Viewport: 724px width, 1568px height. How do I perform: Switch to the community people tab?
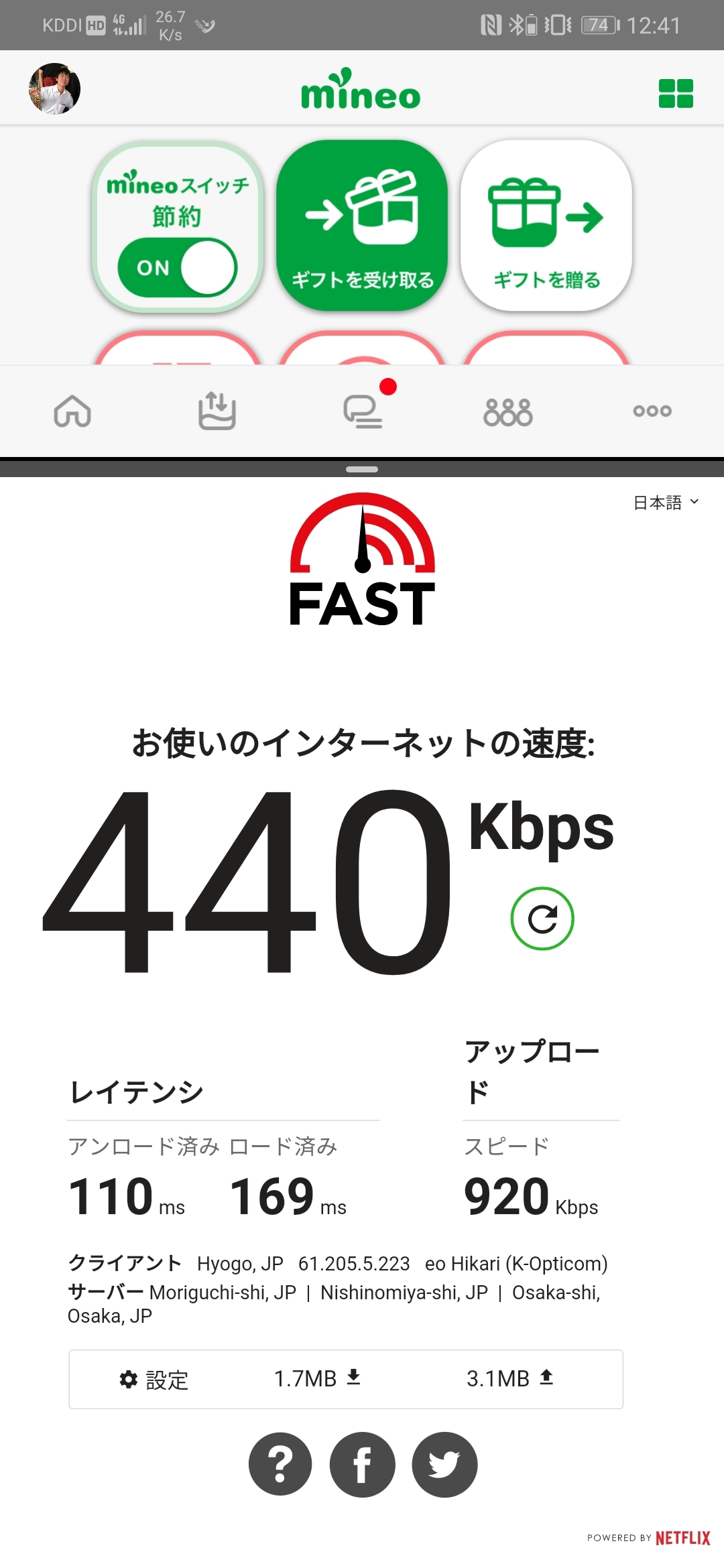click(507, 412)
